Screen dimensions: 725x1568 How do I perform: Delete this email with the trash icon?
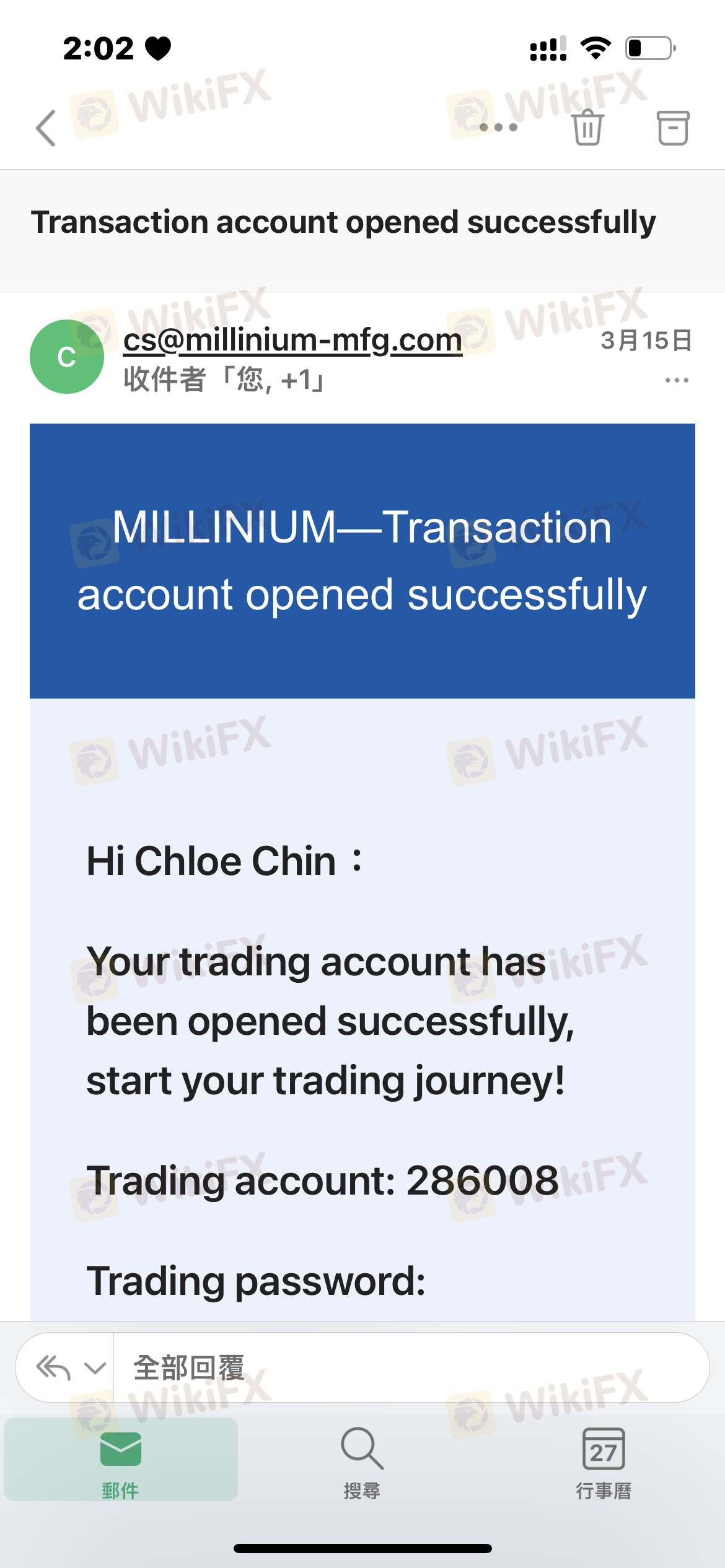(587, 128)
